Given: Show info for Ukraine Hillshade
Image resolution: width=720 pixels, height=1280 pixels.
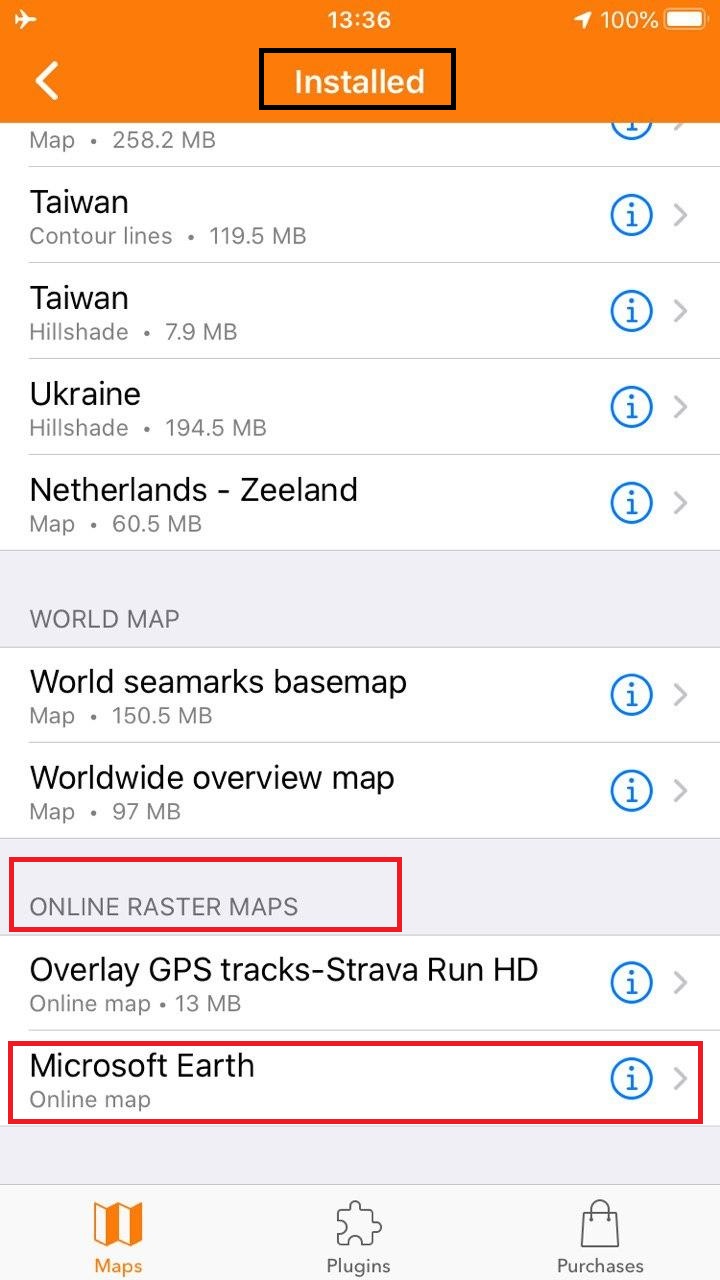Looking at the screenshot, I should click(631, 408).
